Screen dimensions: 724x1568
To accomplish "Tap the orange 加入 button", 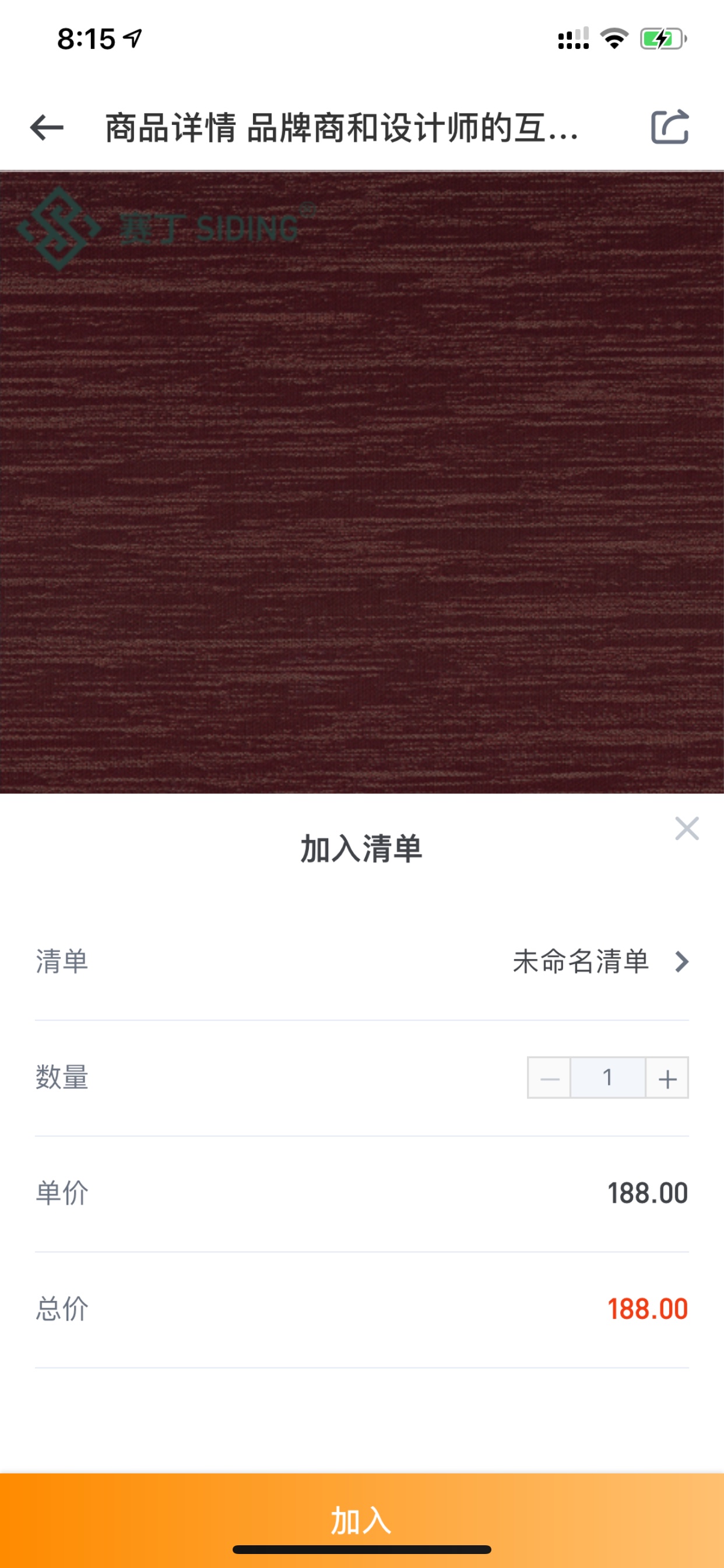I will (x=362, y=1520).
